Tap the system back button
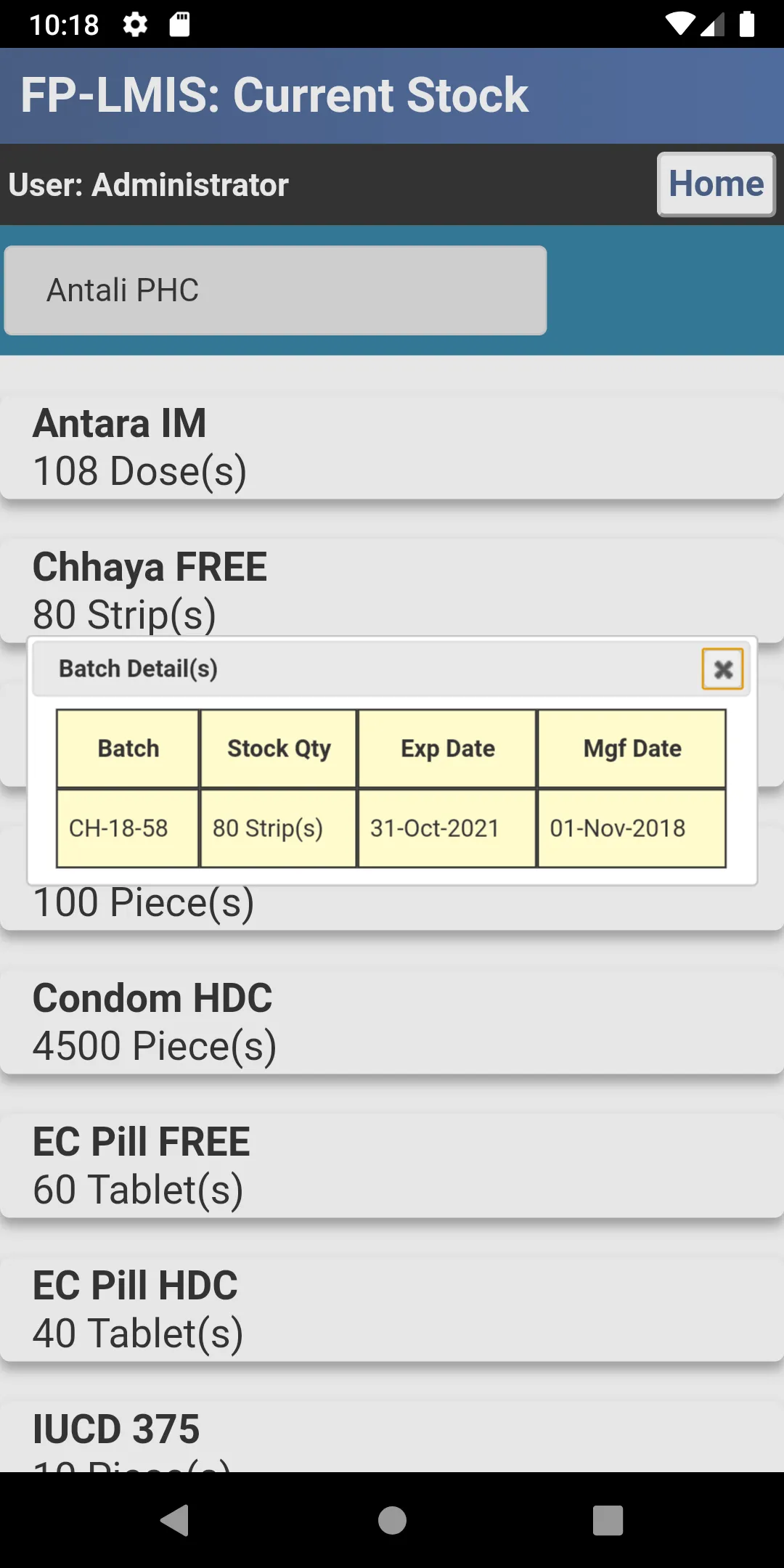This screenshot has height=1568, width=784. (x=175, y=1520)
